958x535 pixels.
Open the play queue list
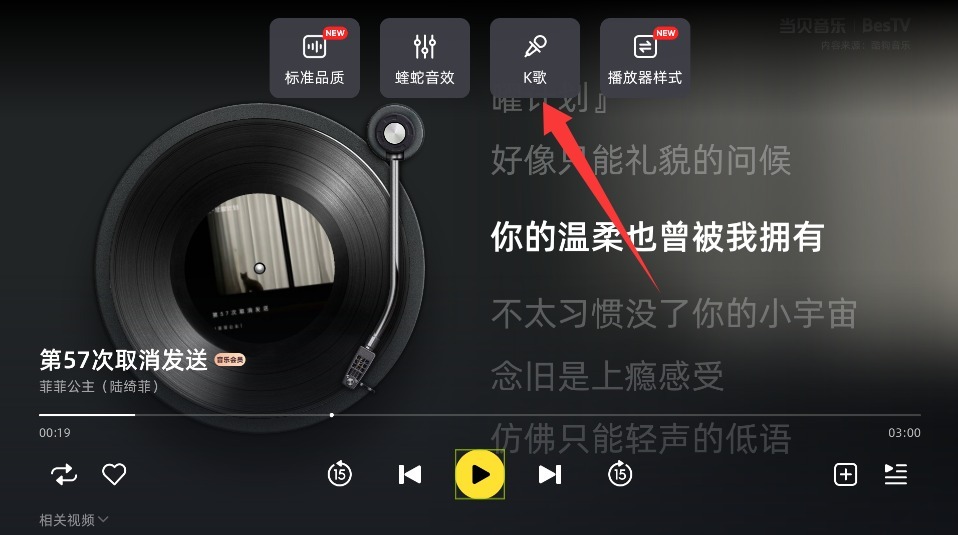coord(896,475)
